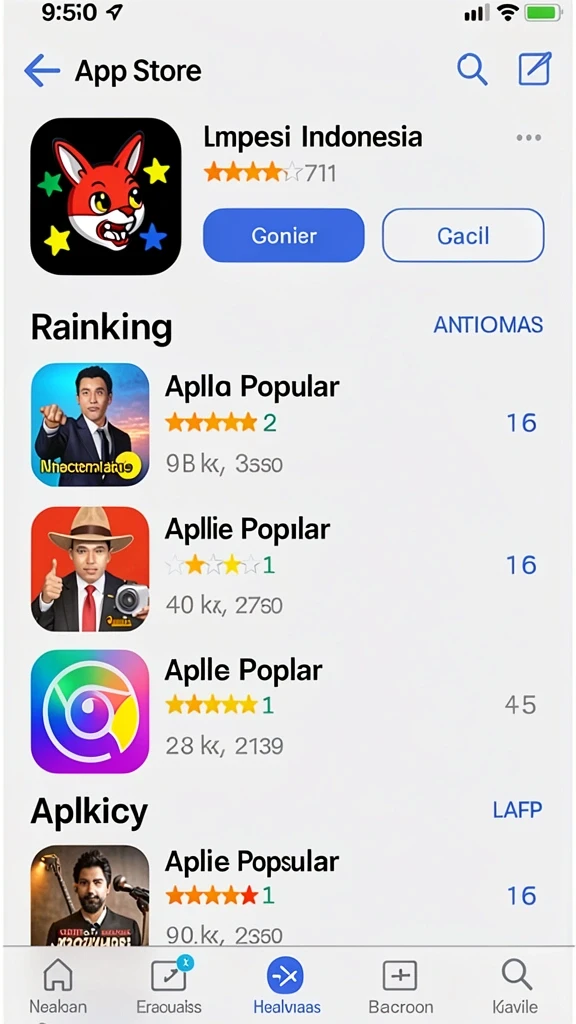Open the LAFP link next to Aplkicy
Viewport: 576px width, 1024px height.
(517, 810)
